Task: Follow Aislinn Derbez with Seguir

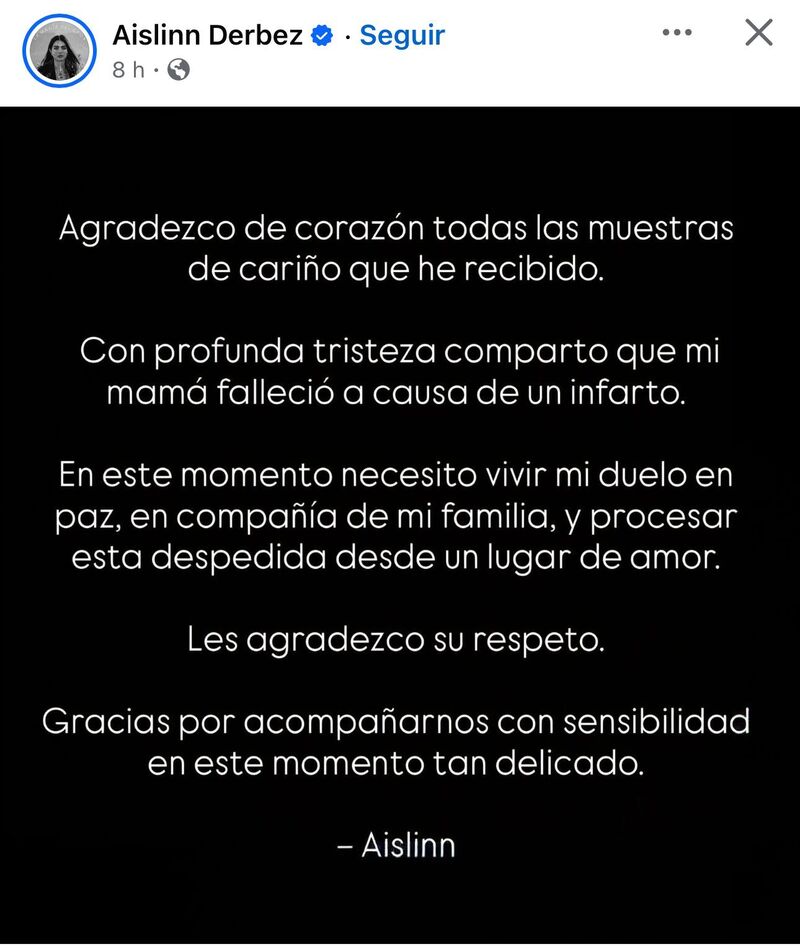Action: 402,35
